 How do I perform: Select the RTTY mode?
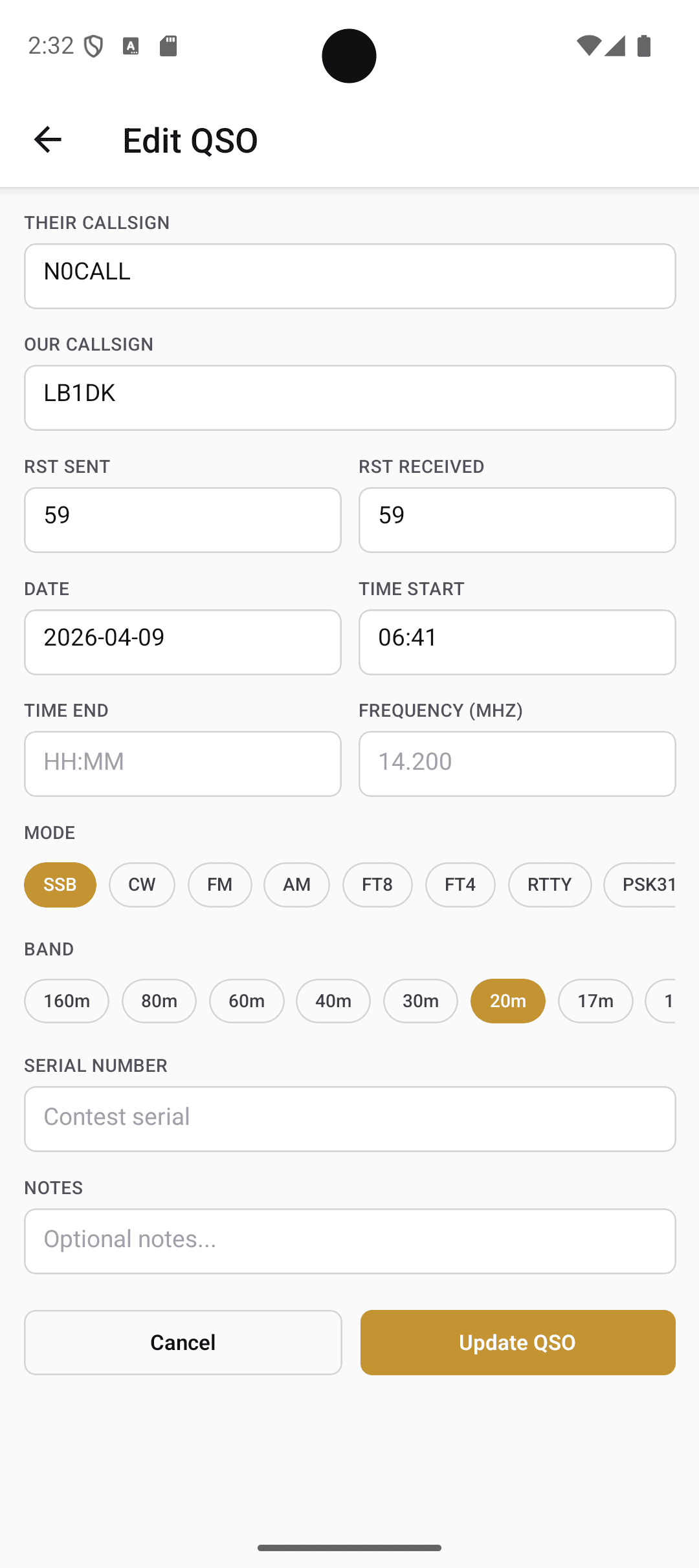pyautogui.click(x=549, y=884)
